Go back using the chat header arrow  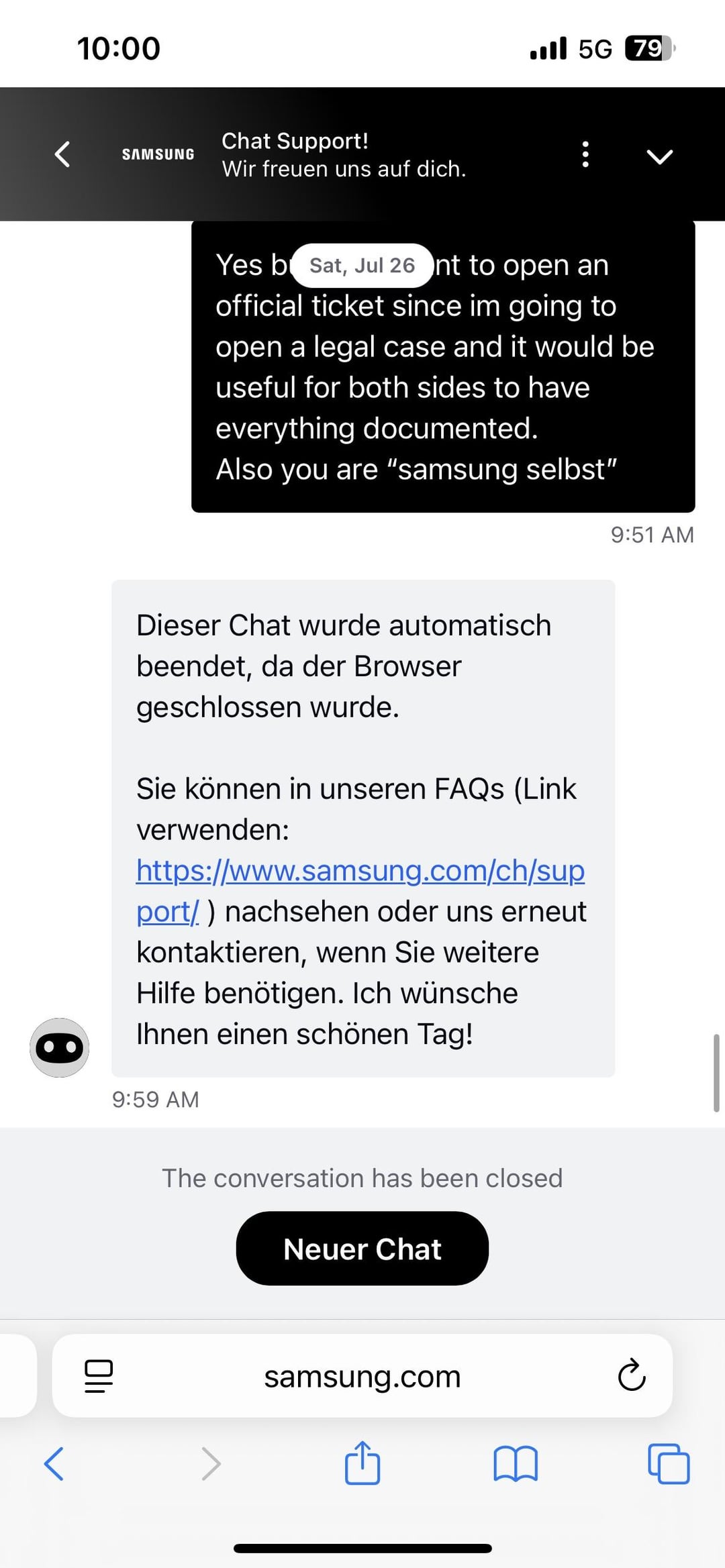[x=62, y=154]
